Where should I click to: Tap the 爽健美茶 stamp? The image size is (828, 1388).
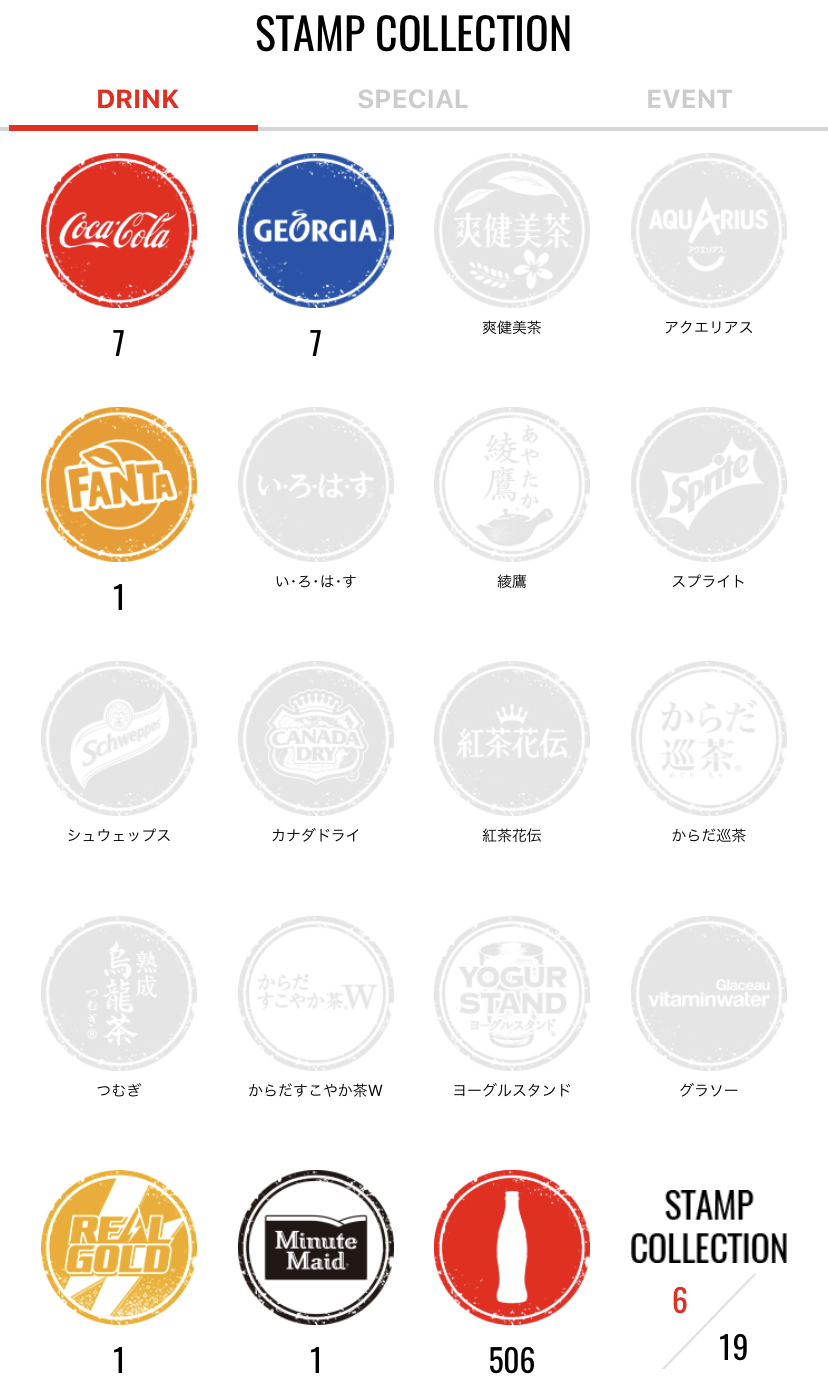click(x=512, y=231)
